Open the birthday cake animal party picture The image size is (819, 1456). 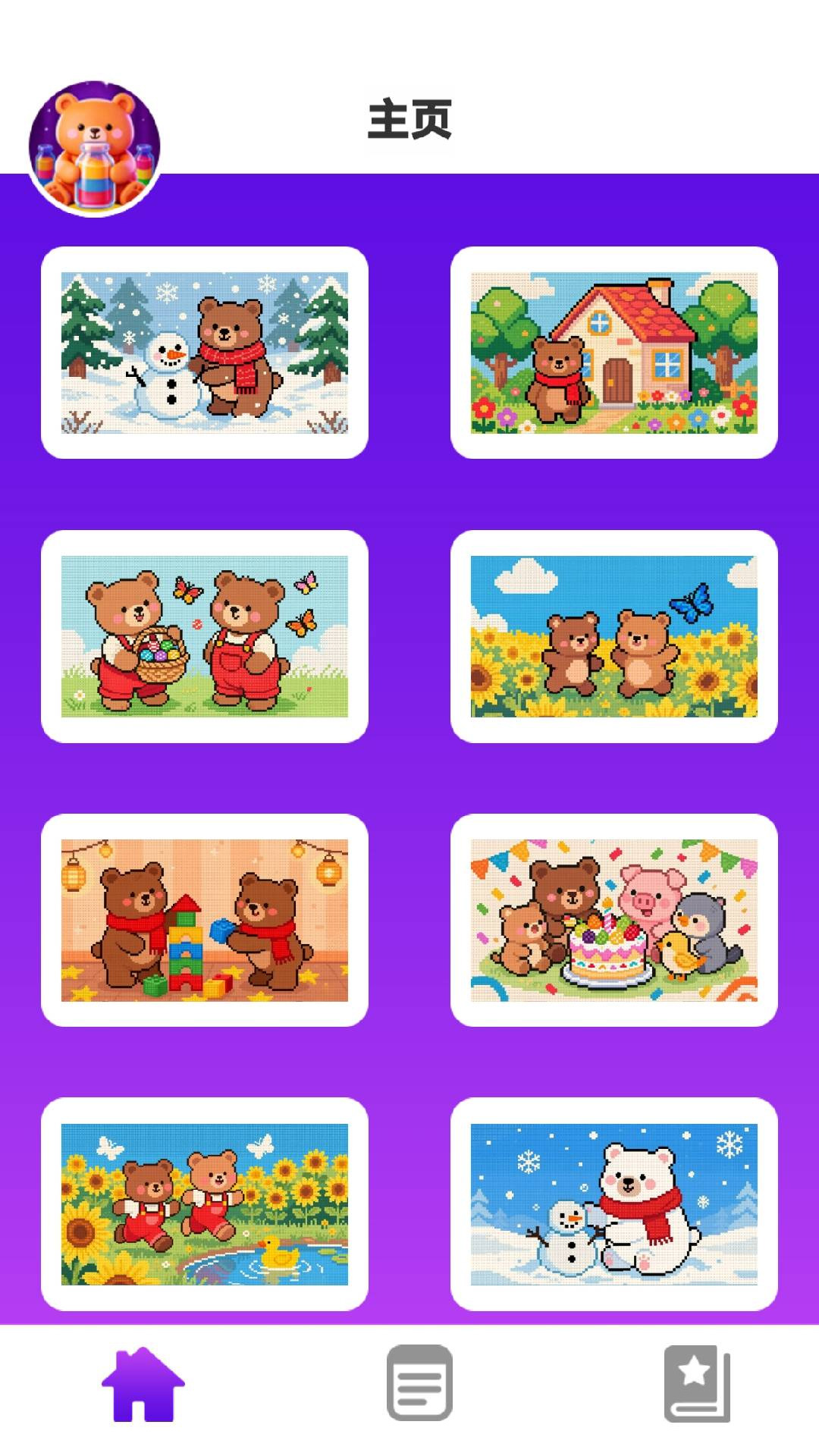click(614, 920)
